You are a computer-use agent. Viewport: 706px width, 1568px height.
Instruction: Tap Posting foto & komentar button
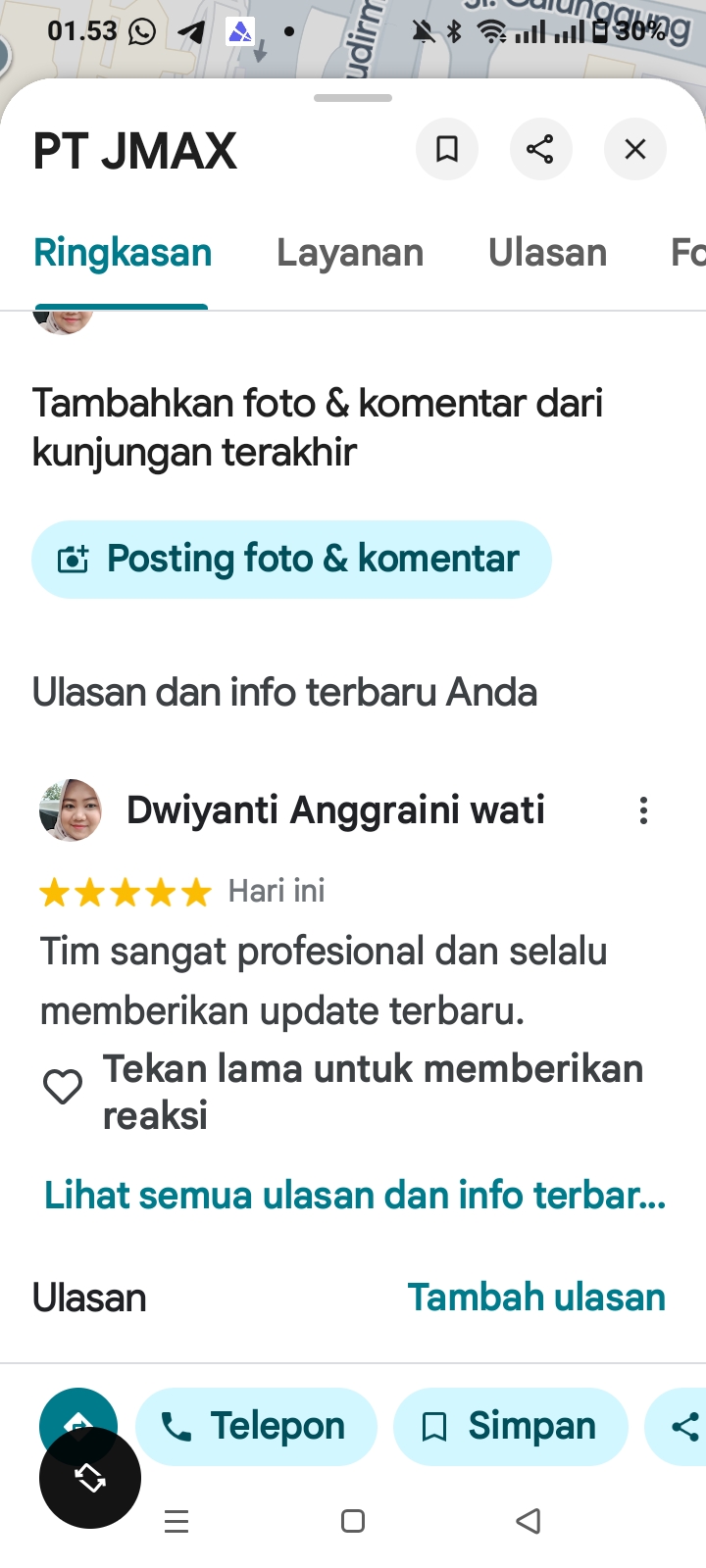click(x=291, y=559)
